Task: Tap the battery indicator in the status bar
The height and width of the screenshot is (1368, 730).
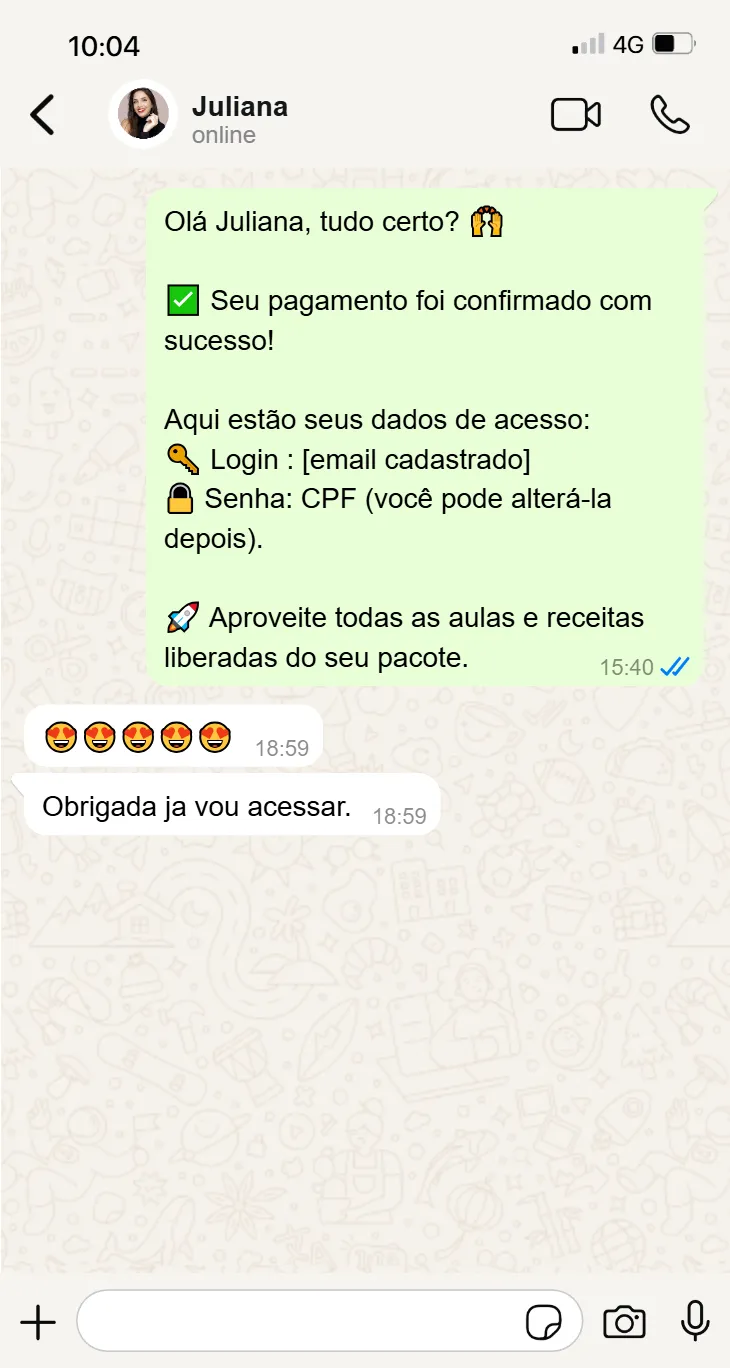Action: [668, 43]
